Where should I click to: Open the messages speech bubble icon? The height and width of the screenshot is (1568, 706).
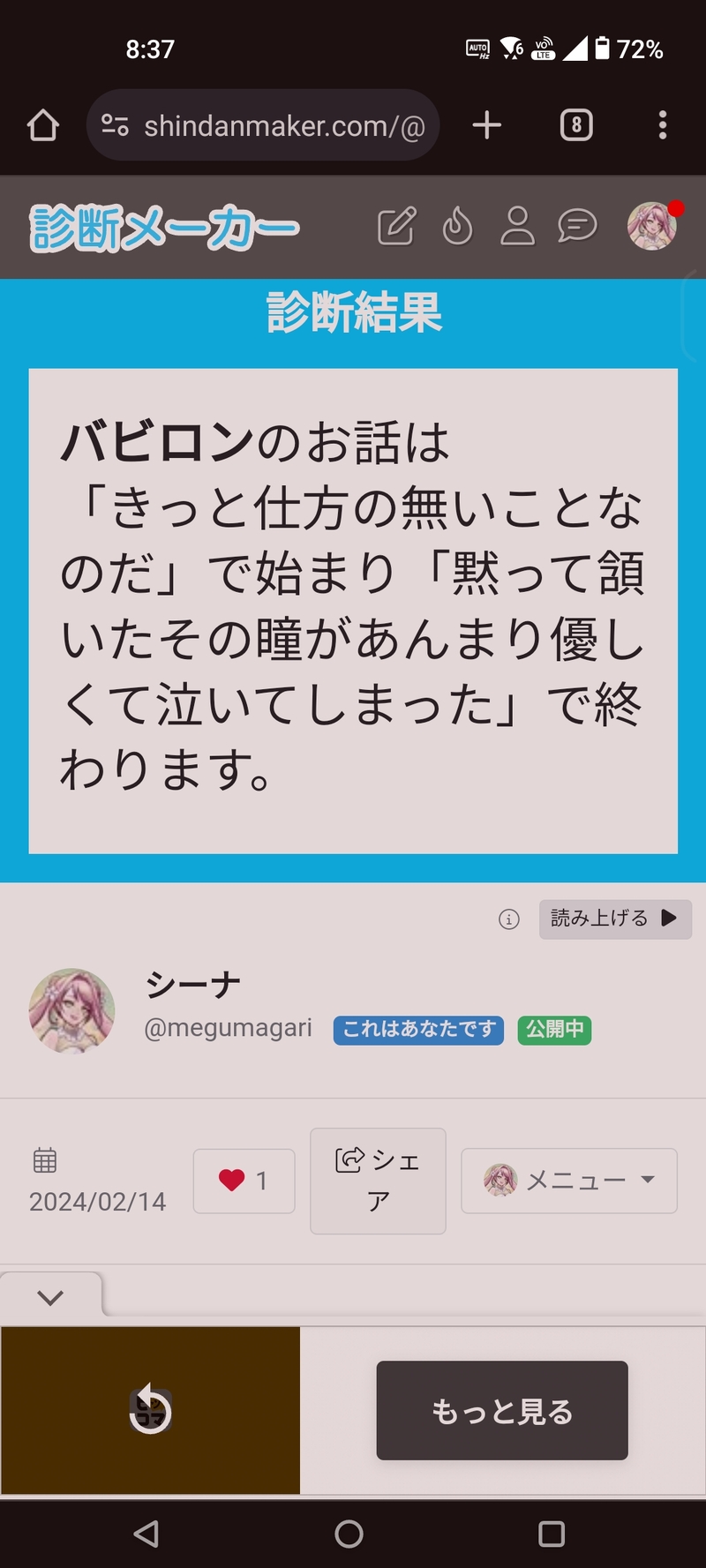tap(577, 227)
